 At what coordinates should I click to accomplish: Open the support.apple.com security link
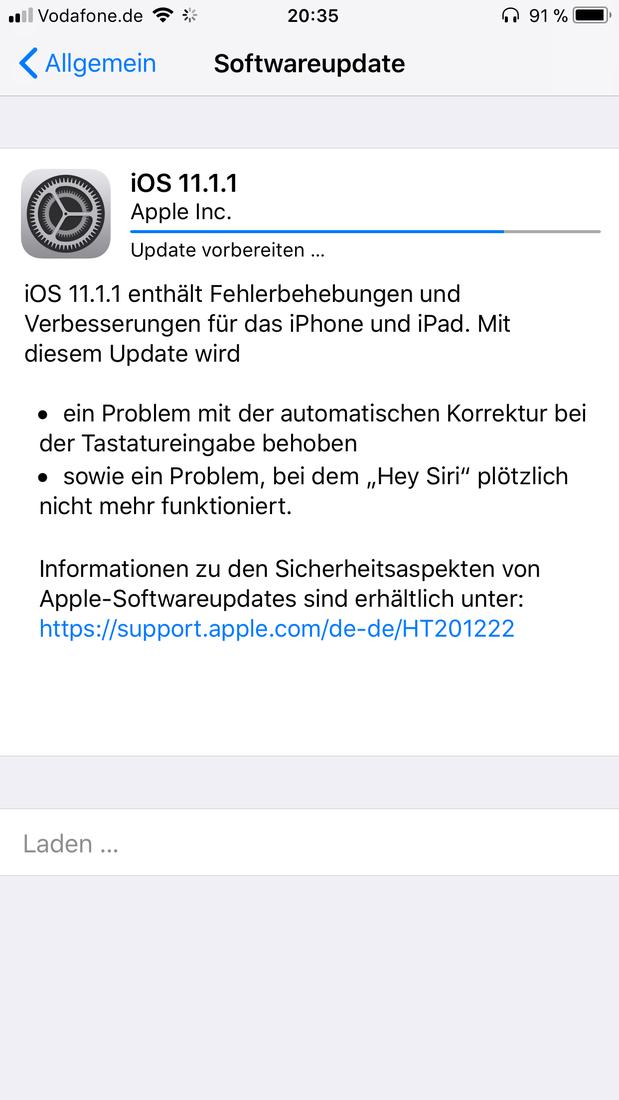(276, 628)
